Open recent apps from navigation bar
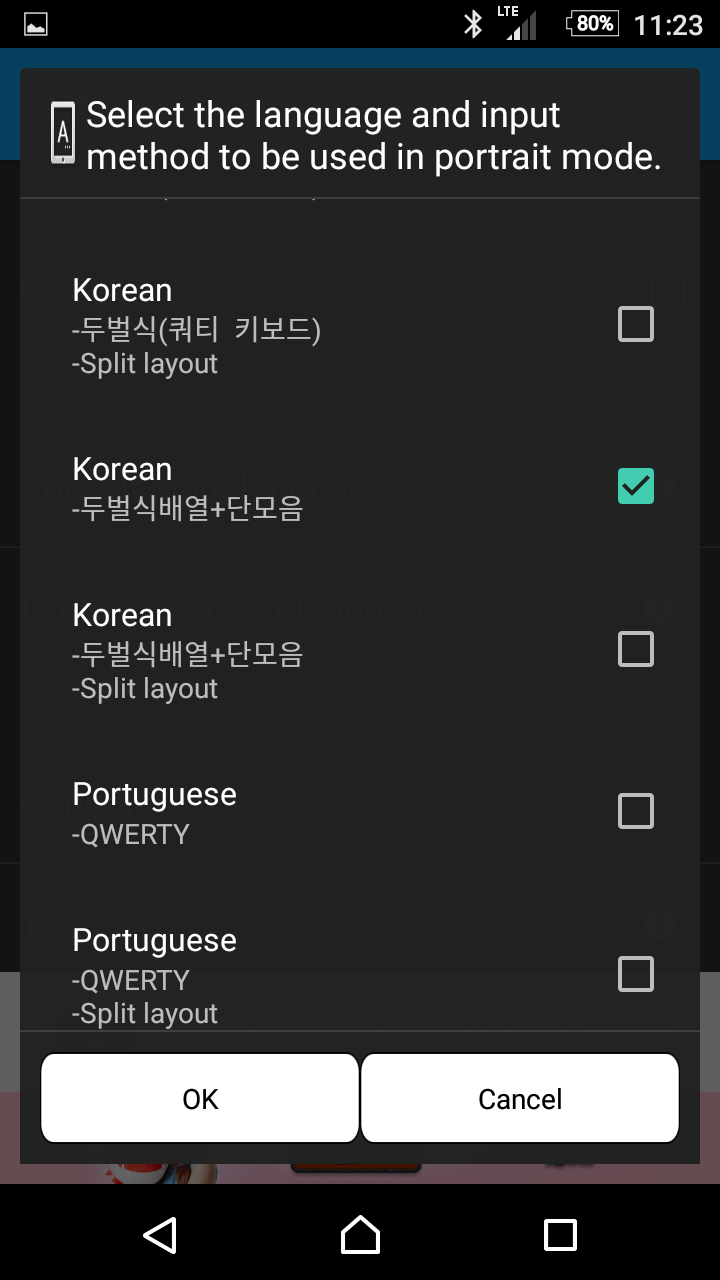 pyautogui.click(x=560, y=1235)
